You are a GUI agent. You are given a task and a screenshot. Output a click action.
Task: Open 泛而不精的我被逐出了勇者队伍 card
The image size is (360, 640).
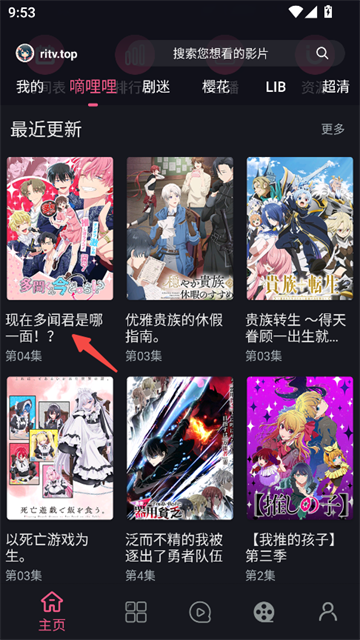pyautogui.click(x=180, y=479)
